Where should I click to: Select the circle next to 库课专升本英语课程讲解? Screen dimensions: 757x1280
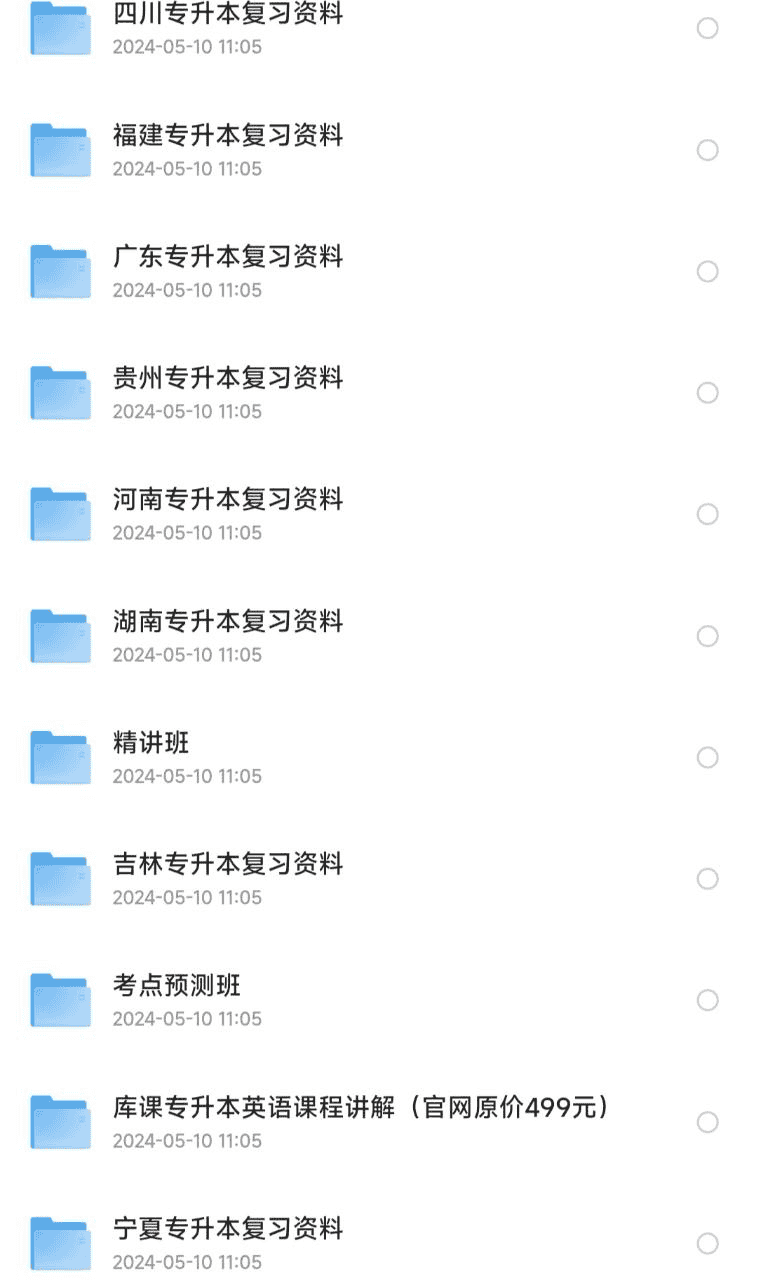708,1121
